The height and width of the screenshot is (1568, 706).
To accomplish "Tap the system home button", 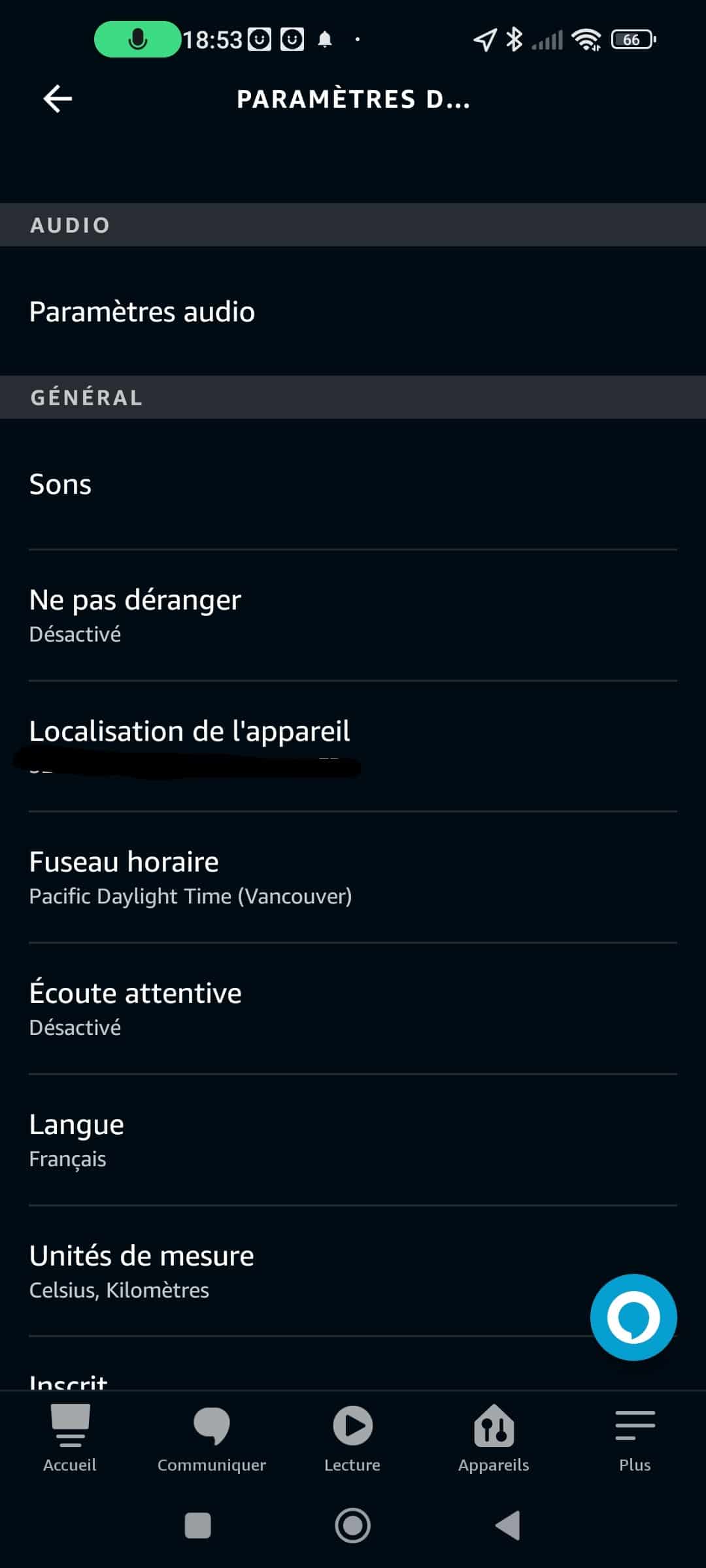I will pos(352,1526).
